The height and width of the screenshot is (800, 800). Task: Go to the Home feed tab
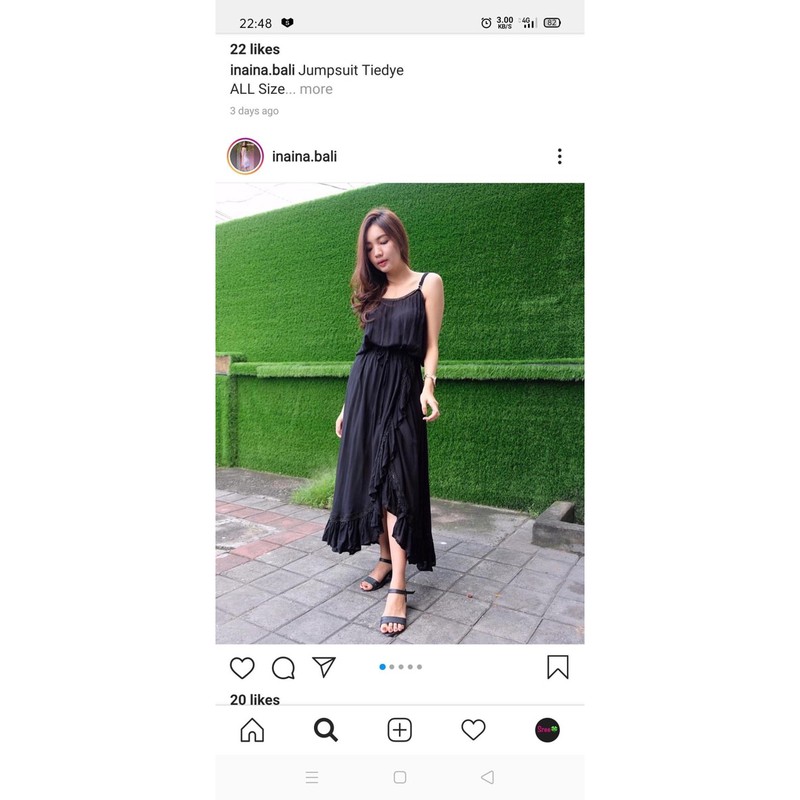(252, 730)
